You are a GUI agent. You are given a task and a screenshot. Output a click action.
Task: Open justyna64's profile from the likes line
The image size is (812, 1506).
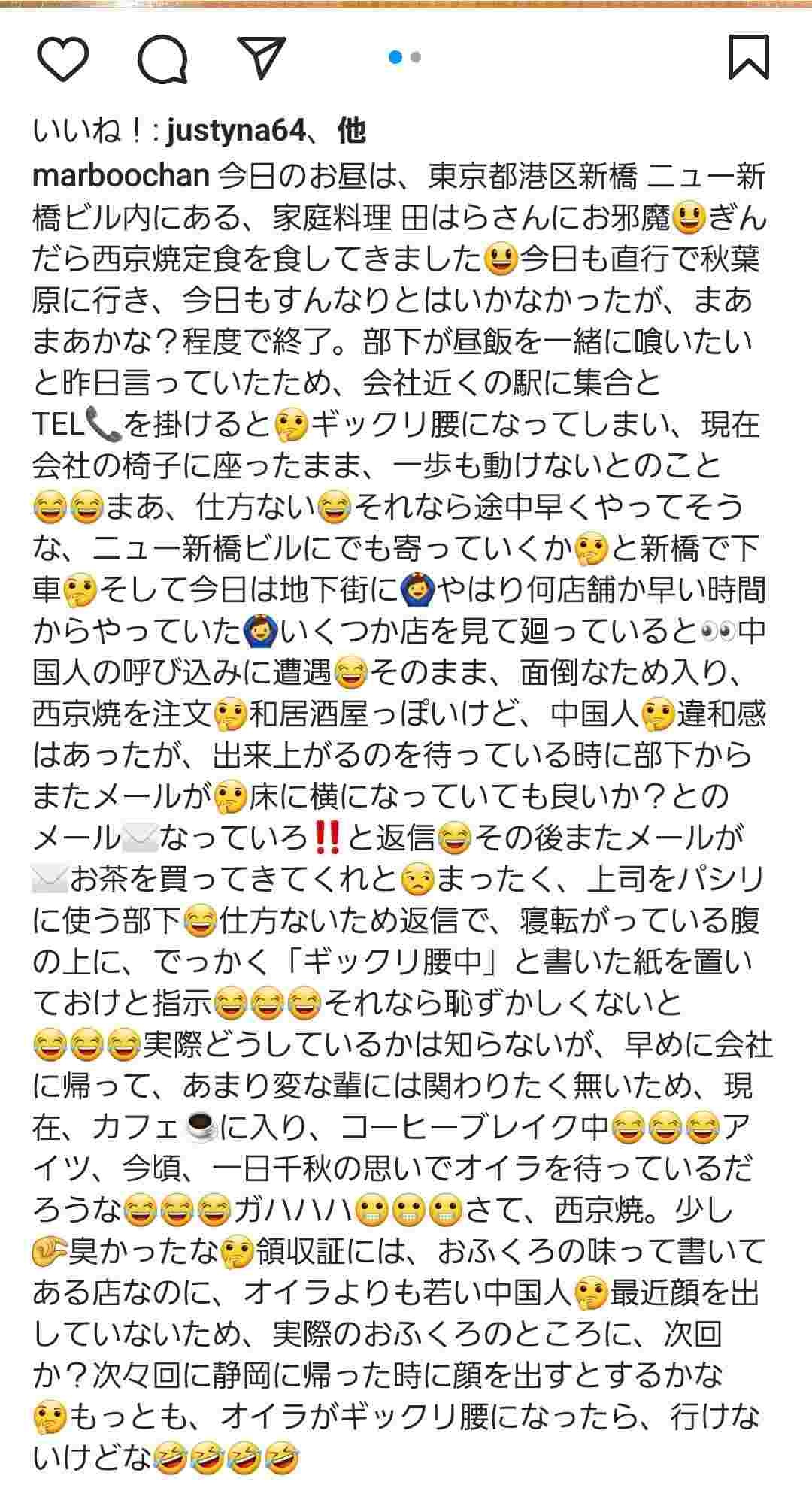[x=235, y=132]
